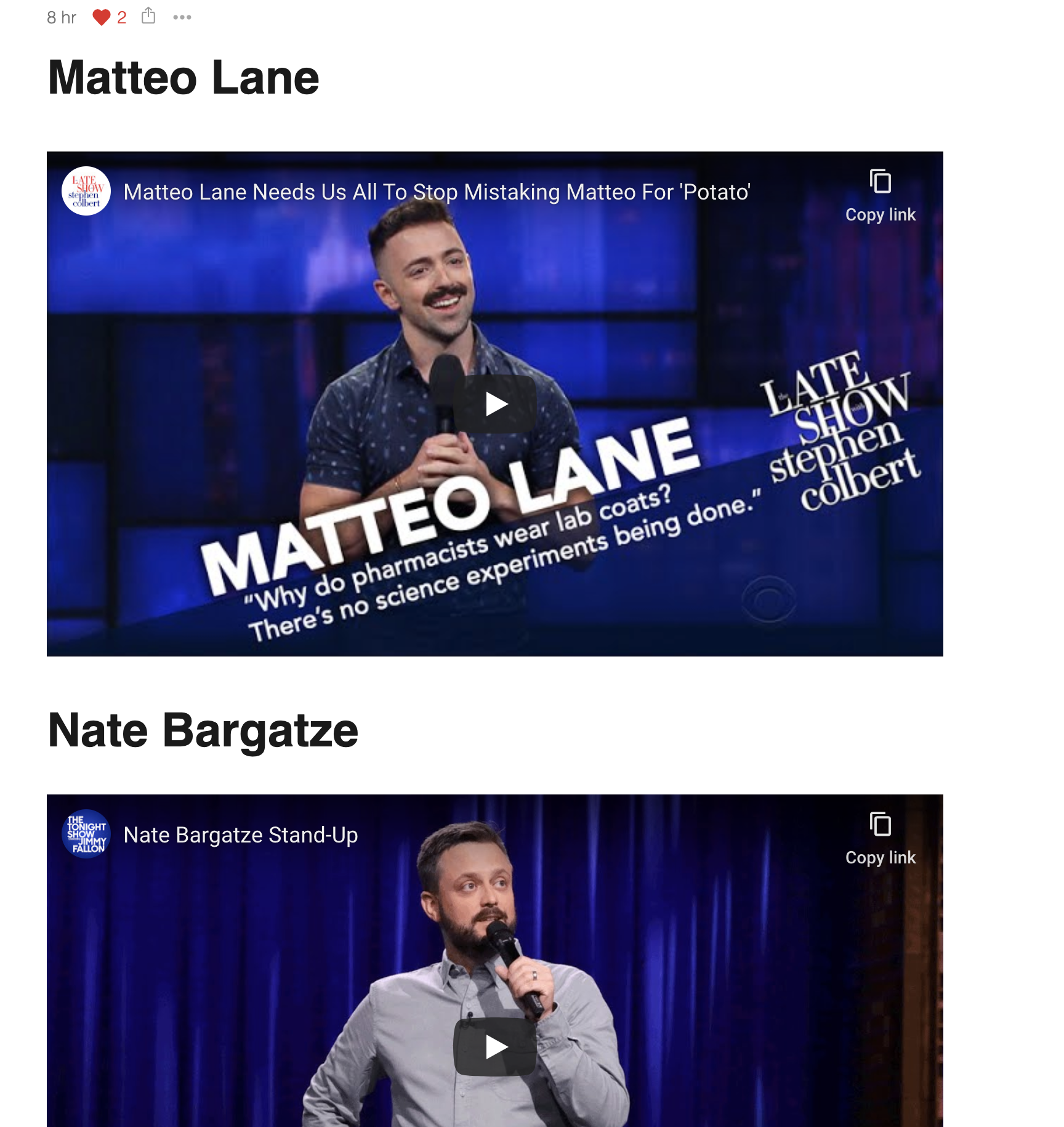Share this post
This screenshot has width=1064, height=1127.
[148, 16]
